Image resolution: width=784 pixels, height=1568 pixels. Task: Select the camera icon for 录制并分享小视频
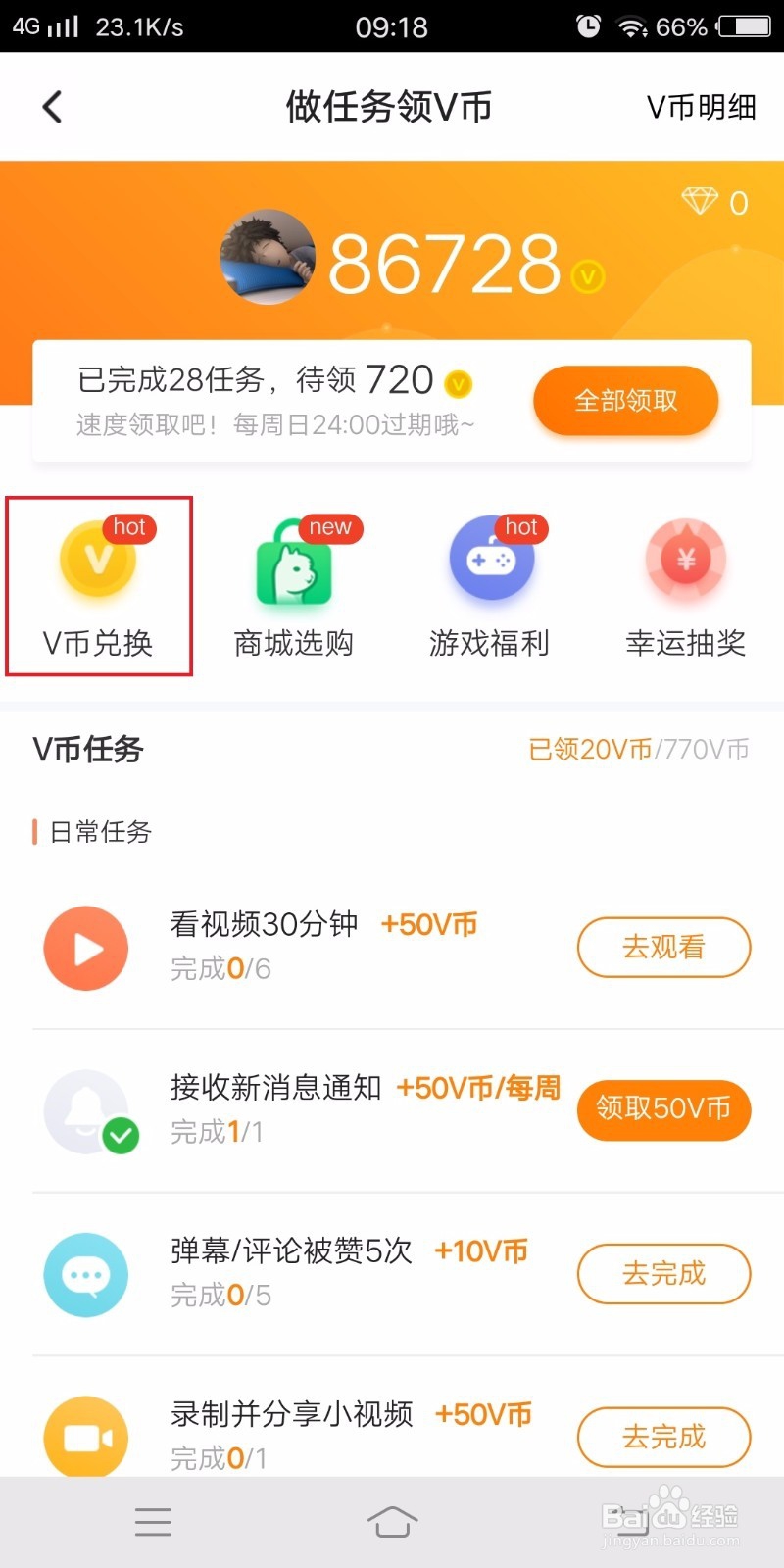point(86,1437)
